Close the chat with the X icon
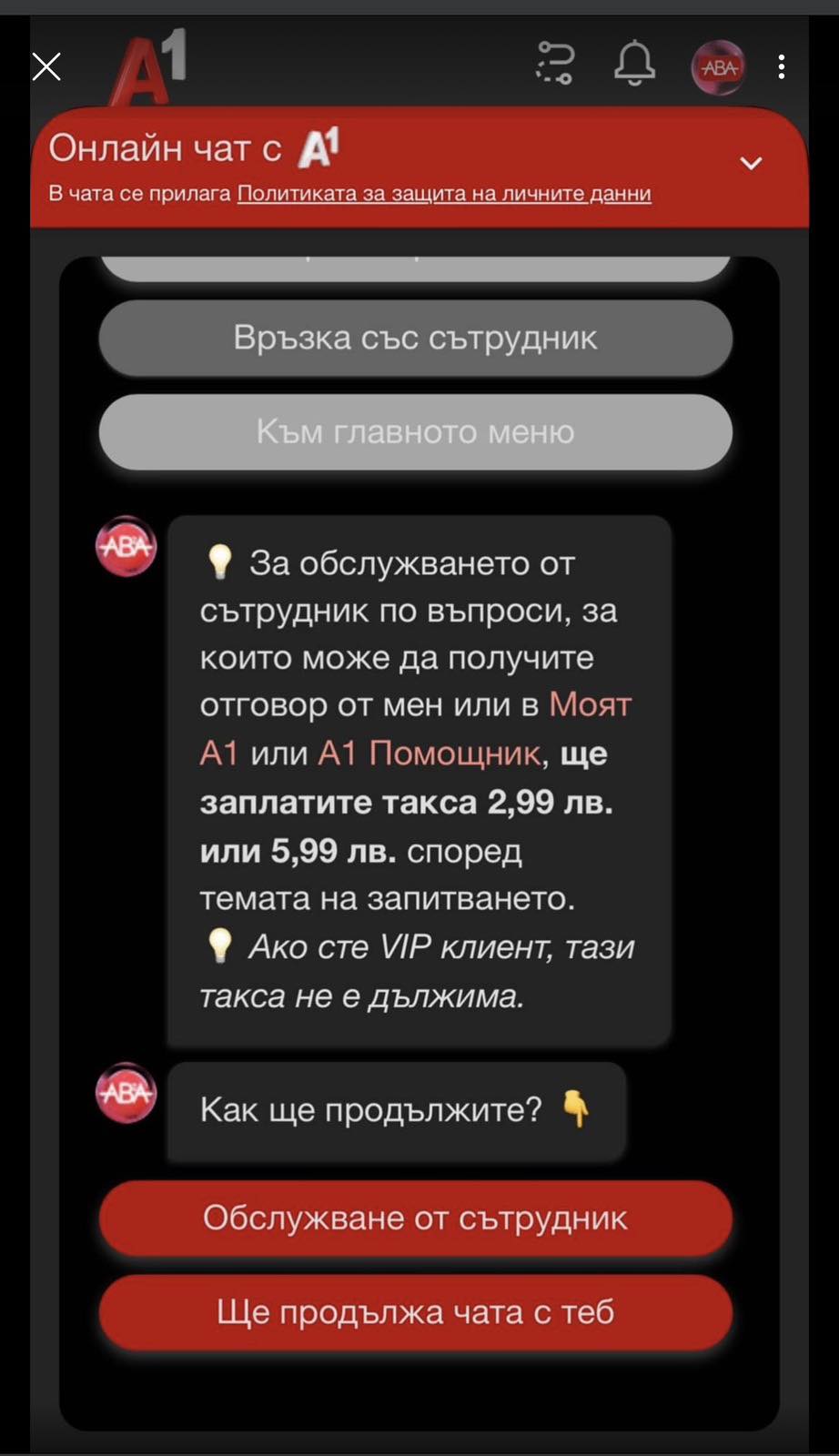The height and width of the screenshot is (1456, 839). [46, 66]
